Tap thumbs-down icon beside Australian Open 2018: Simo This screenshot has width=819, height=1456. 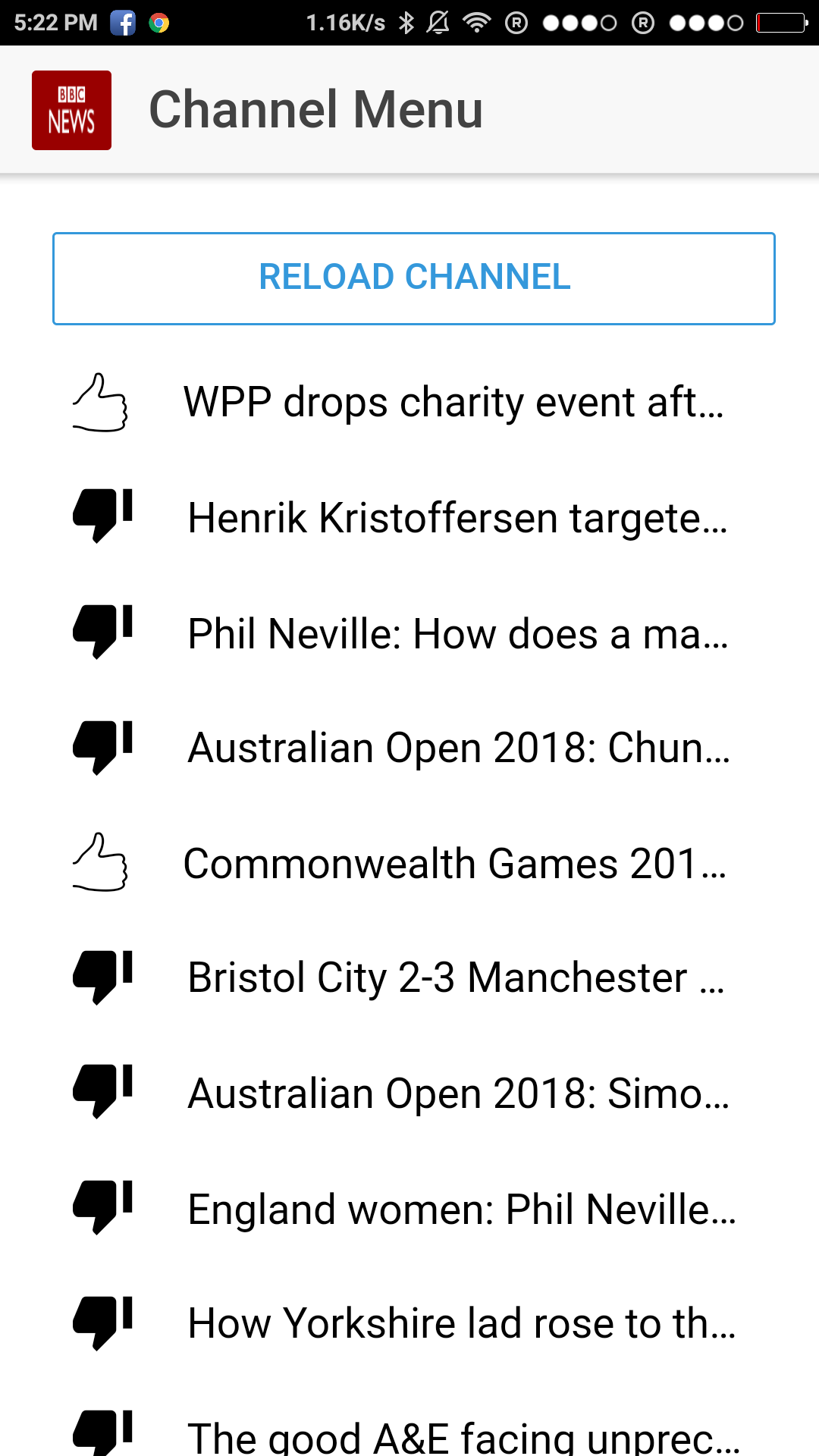(102, 1090)
